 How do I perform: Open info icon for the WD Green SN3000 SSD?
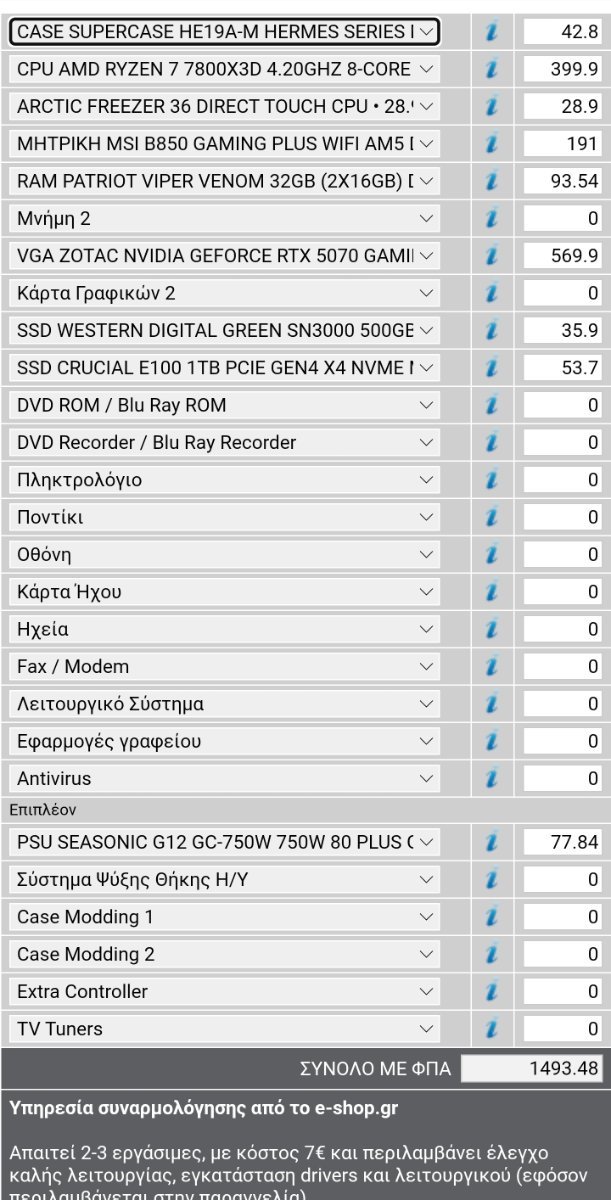pyautogui.click(x=491, y=331)
